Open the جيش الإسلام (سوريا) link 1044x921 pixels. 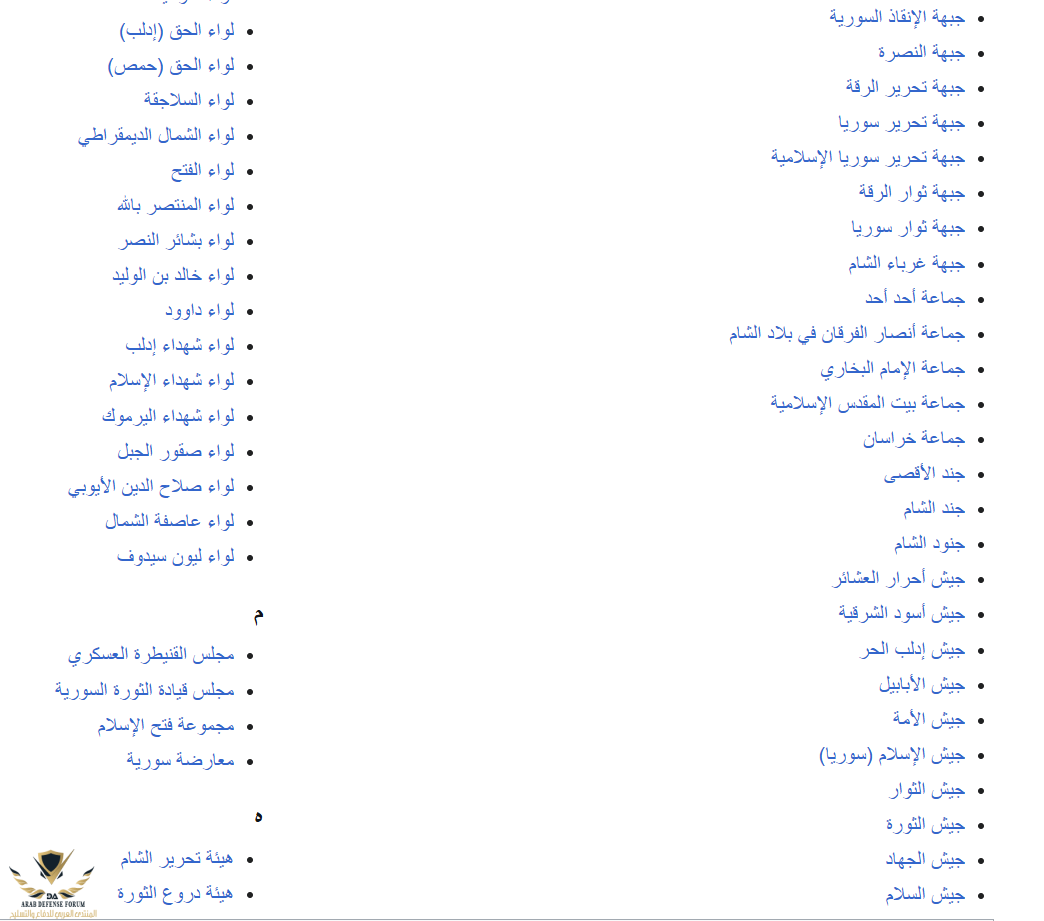click(891, 755)
